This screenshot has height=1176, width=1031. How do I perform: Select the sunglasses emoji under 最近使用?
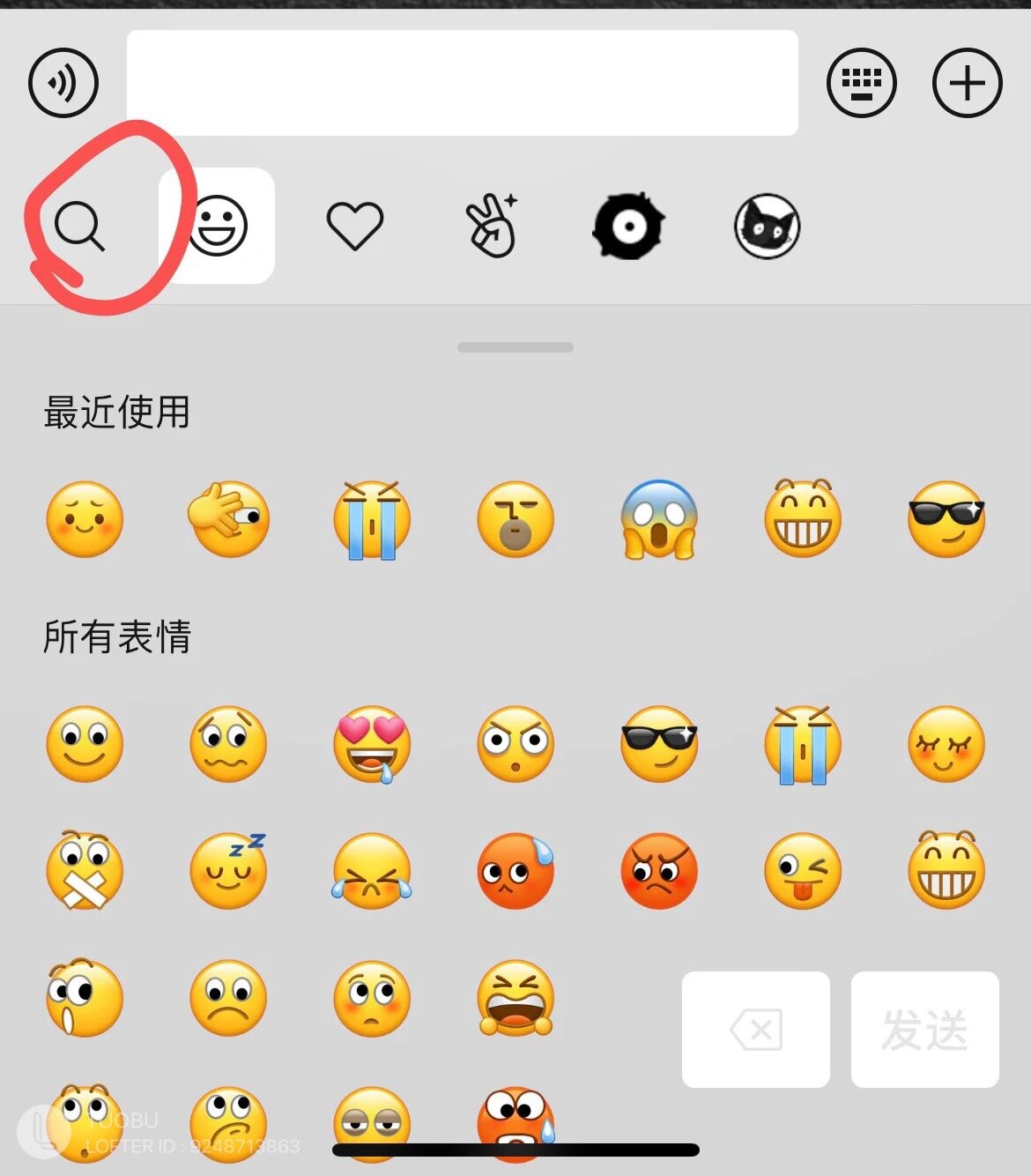pos(946,520)
